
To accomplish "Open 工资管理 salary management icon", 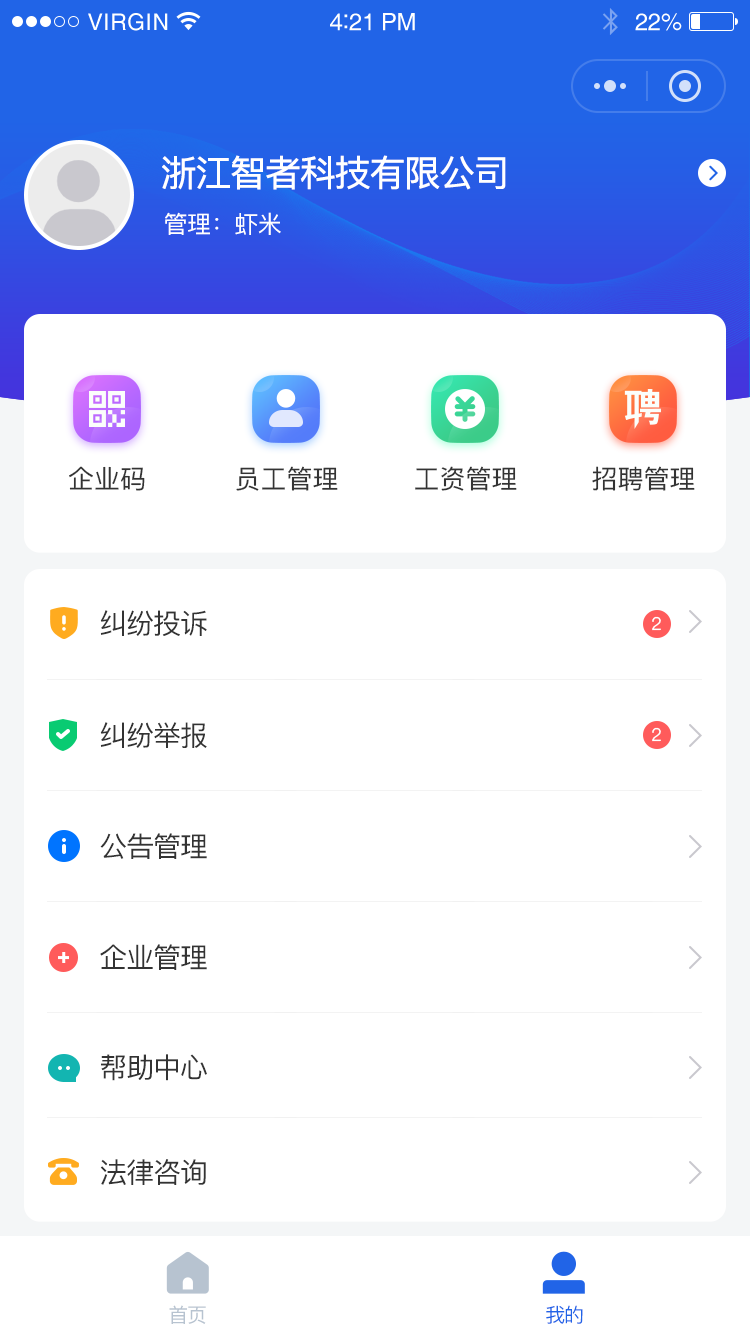I will (x=464, y=409).
